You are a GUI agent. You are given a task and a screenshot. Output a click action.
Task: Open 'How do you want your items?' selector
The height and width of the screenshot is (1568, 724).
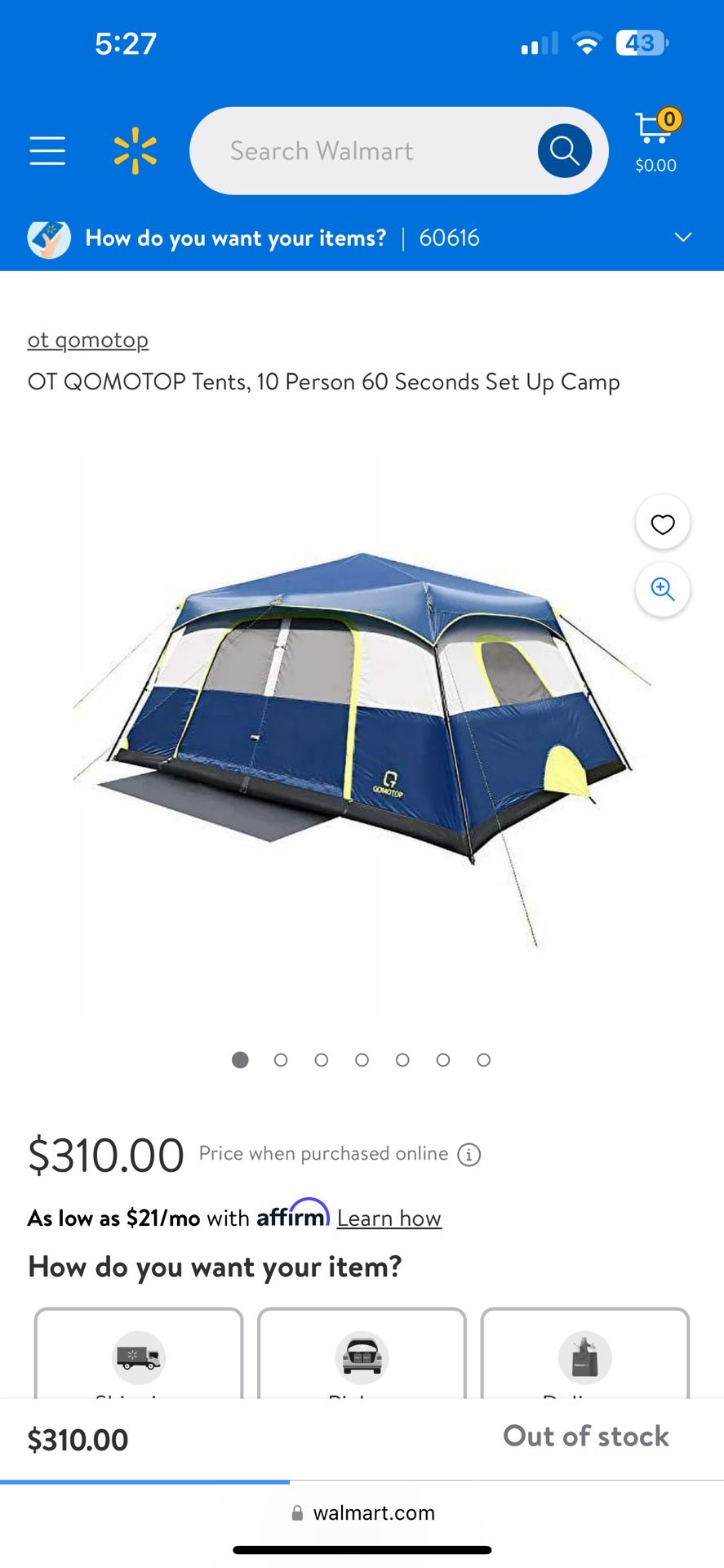point(235,238)
